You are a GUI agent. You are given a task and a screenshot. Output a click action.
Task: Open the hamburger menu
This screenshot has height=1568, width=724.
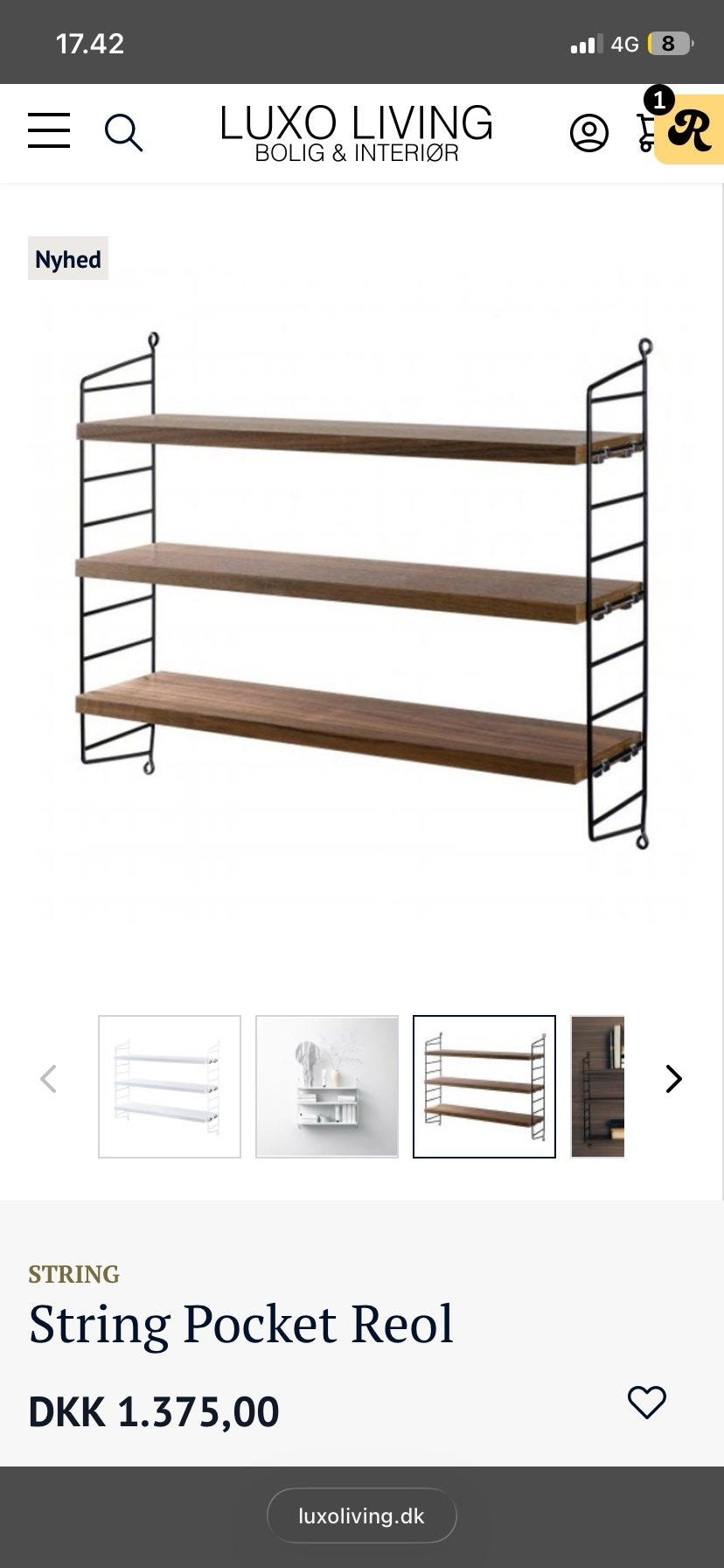[x=49, y=130]
